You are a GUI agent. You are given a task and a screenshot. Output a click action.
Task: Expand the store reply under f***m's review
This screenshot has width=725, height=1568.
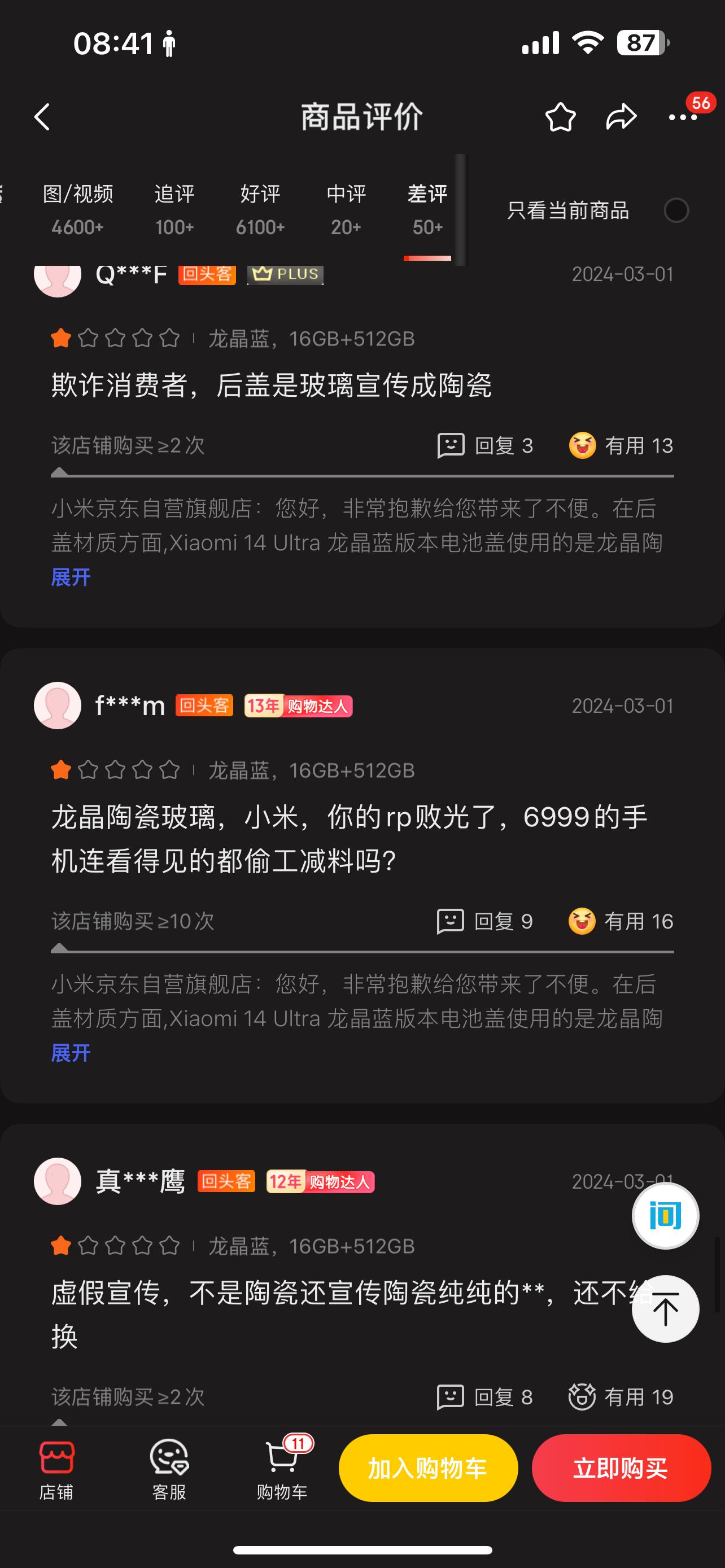coord(71,1053)
